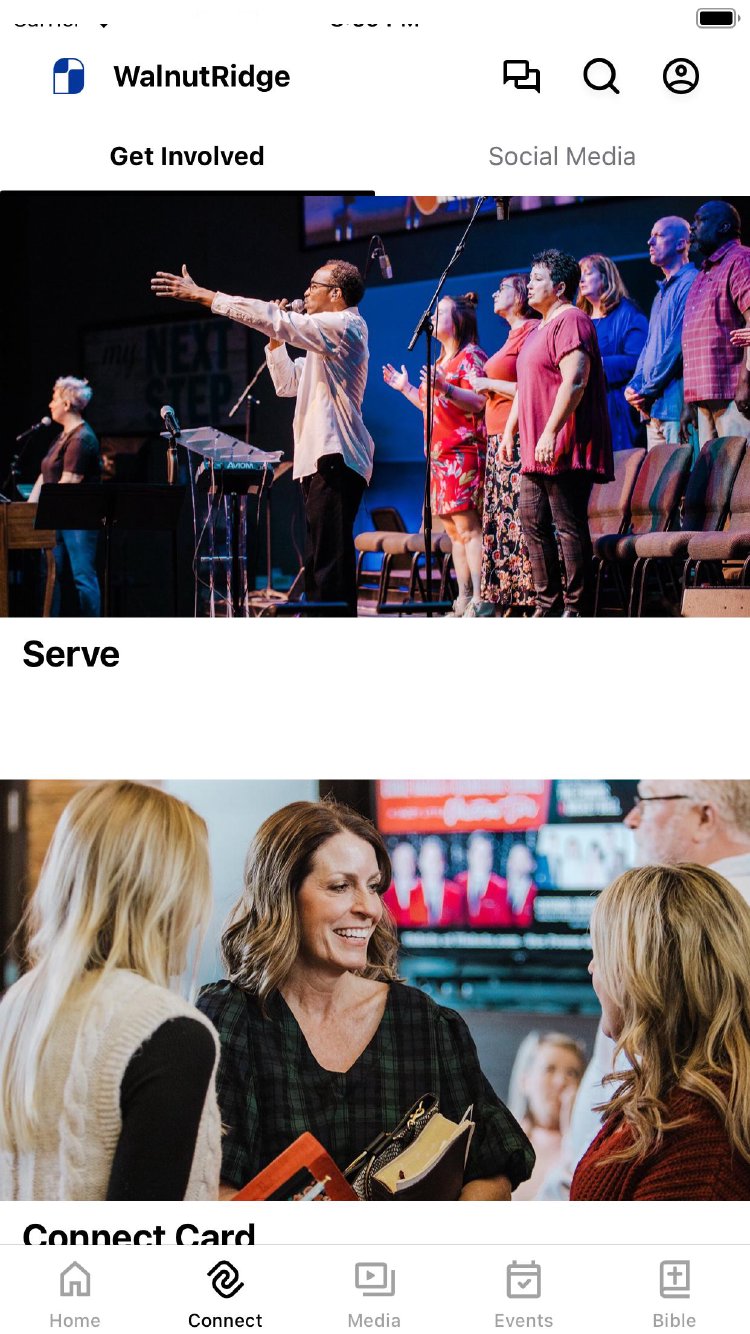Tap the Connect tab in bottom navigation
Screen dimensions: 750x1334
pyautogui.click(x=225, y=1294)
